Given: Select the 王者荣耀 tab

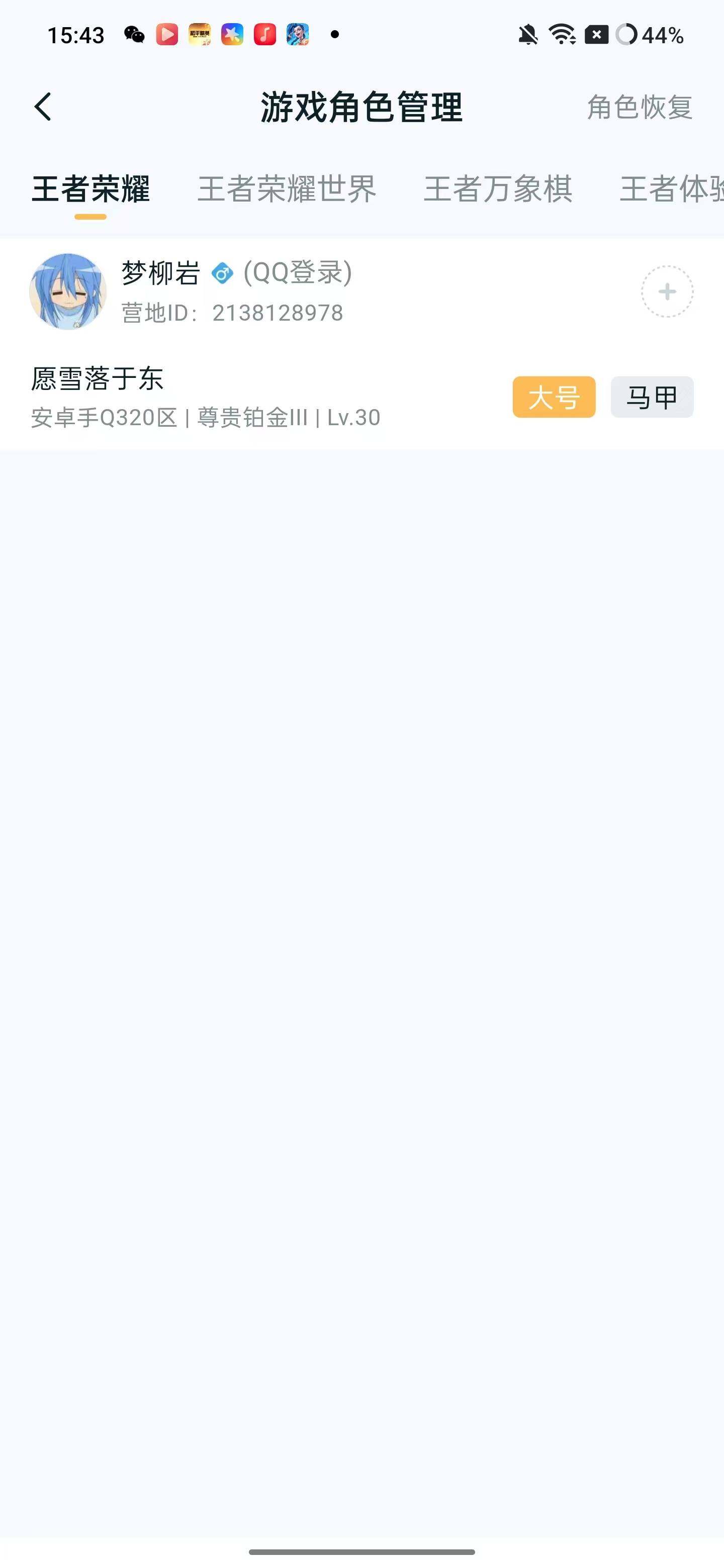Looking at the screenshot, I should point(90,188).
